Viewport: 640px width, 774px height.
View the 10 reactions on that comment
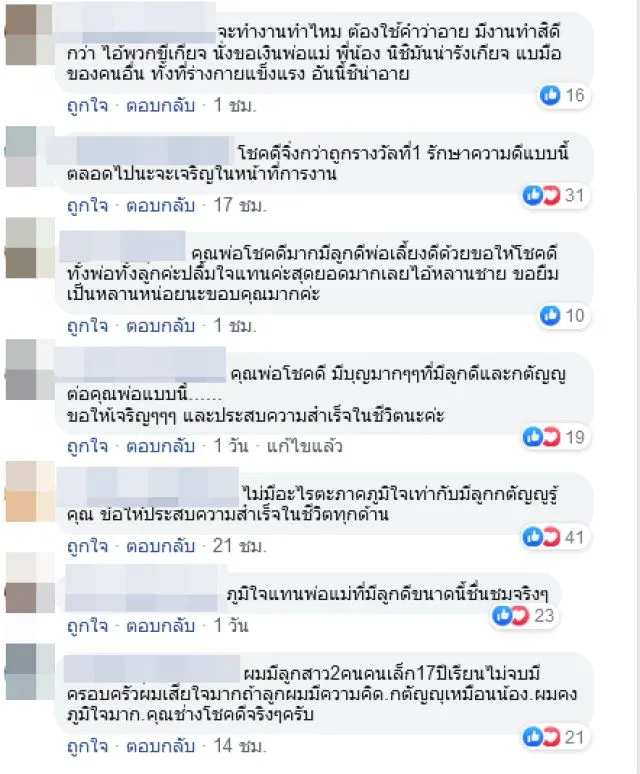(562, 316)
